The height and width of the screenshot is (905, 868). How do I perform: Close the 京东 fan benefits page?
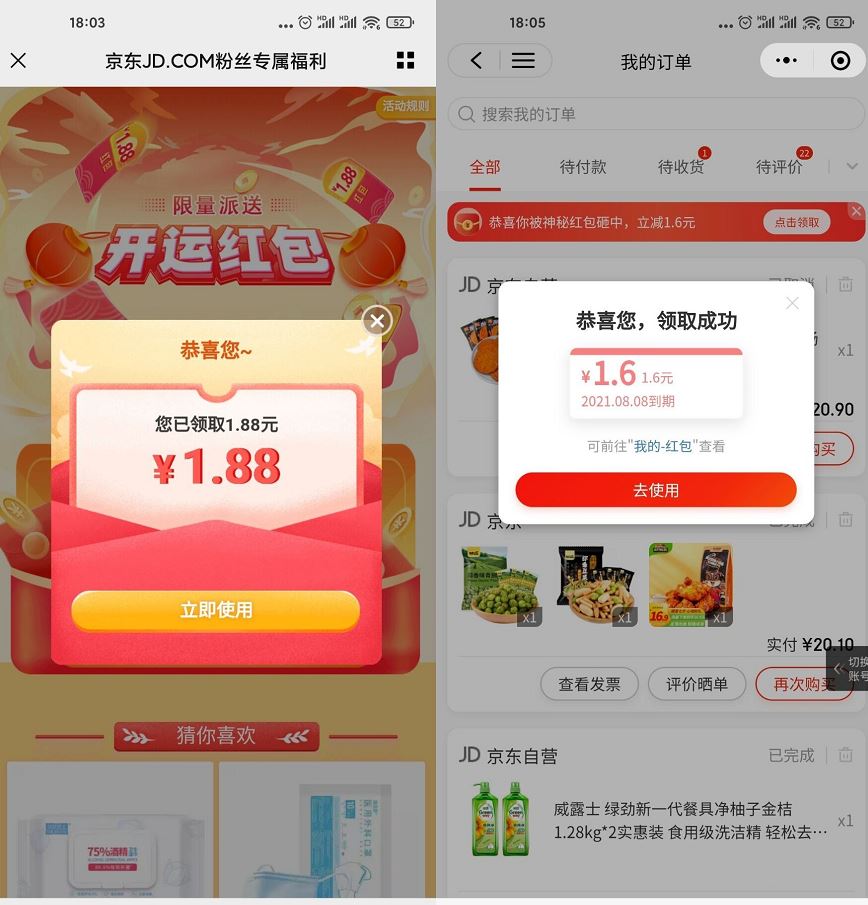(x=18, y=61)
